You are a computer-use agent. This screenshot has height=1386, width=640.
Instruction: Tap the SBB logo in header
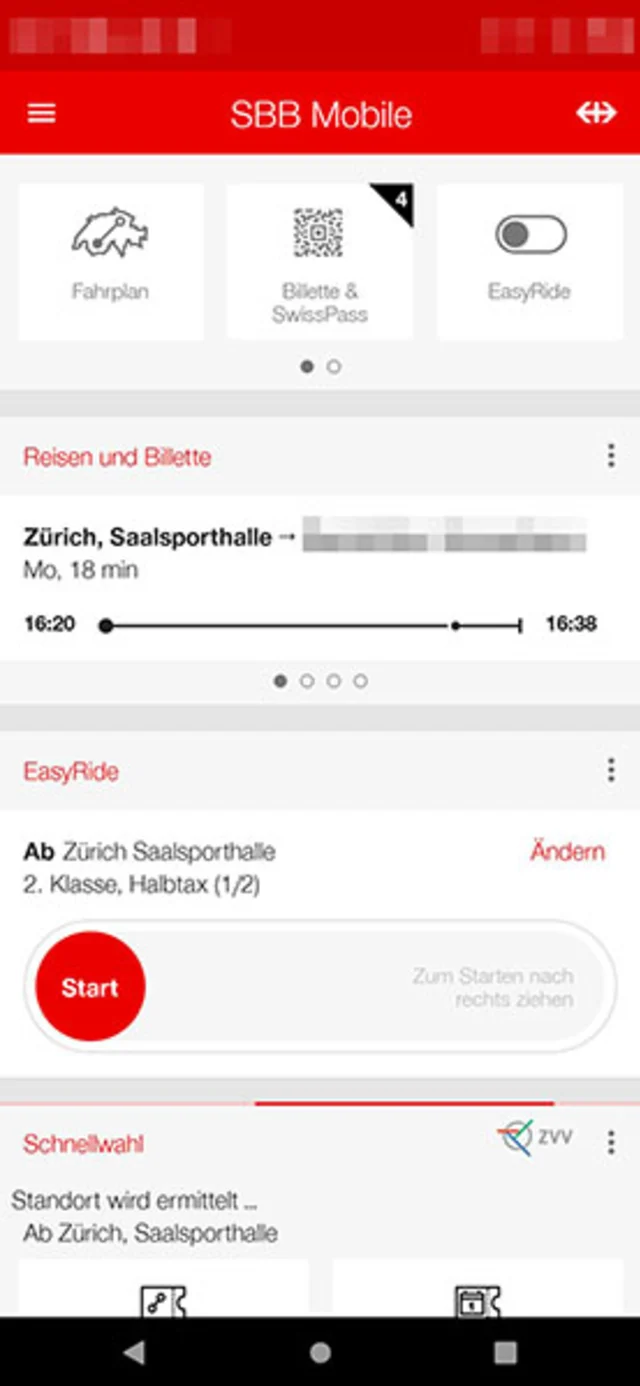click(x=596, y=113)
